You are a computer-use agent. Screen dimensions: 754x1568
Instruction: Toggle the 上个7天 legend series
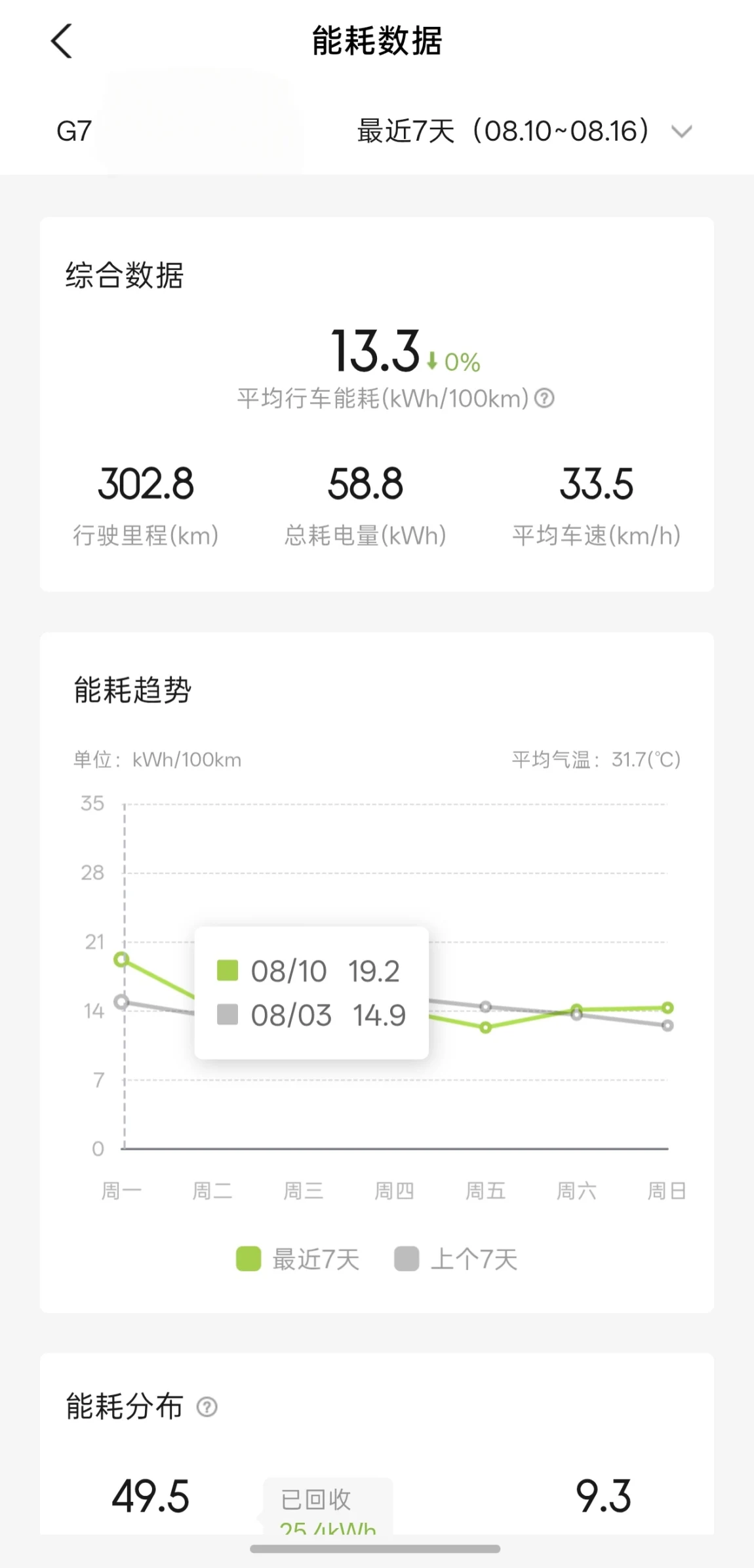456,1259
